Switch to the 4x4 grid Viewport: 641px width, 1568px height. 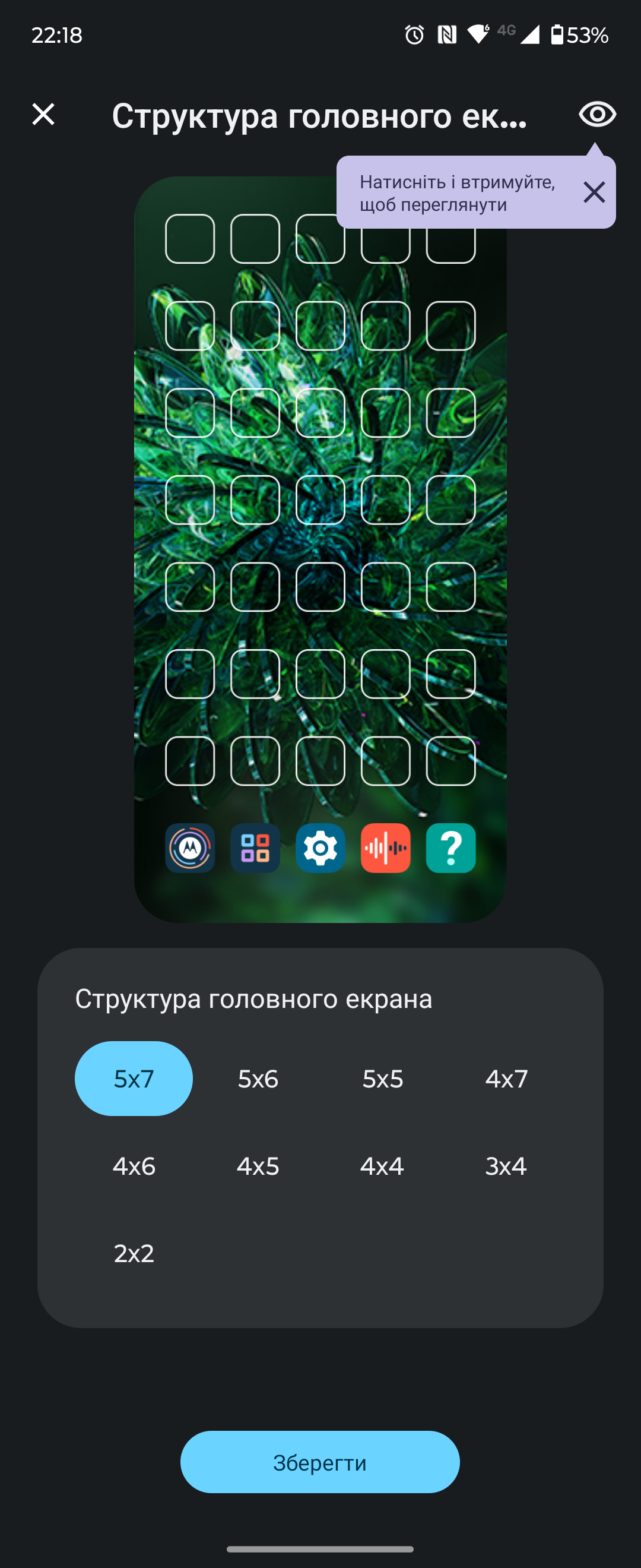coord(382,1166)
